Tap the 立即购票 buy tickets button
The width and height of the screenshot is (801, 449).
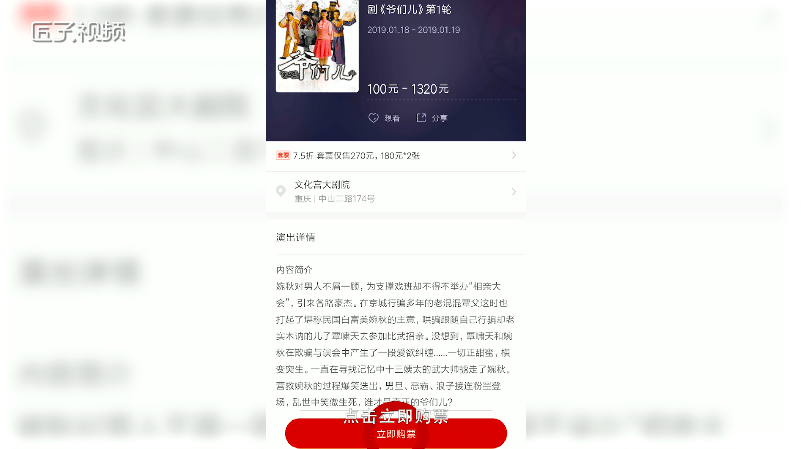395,434
